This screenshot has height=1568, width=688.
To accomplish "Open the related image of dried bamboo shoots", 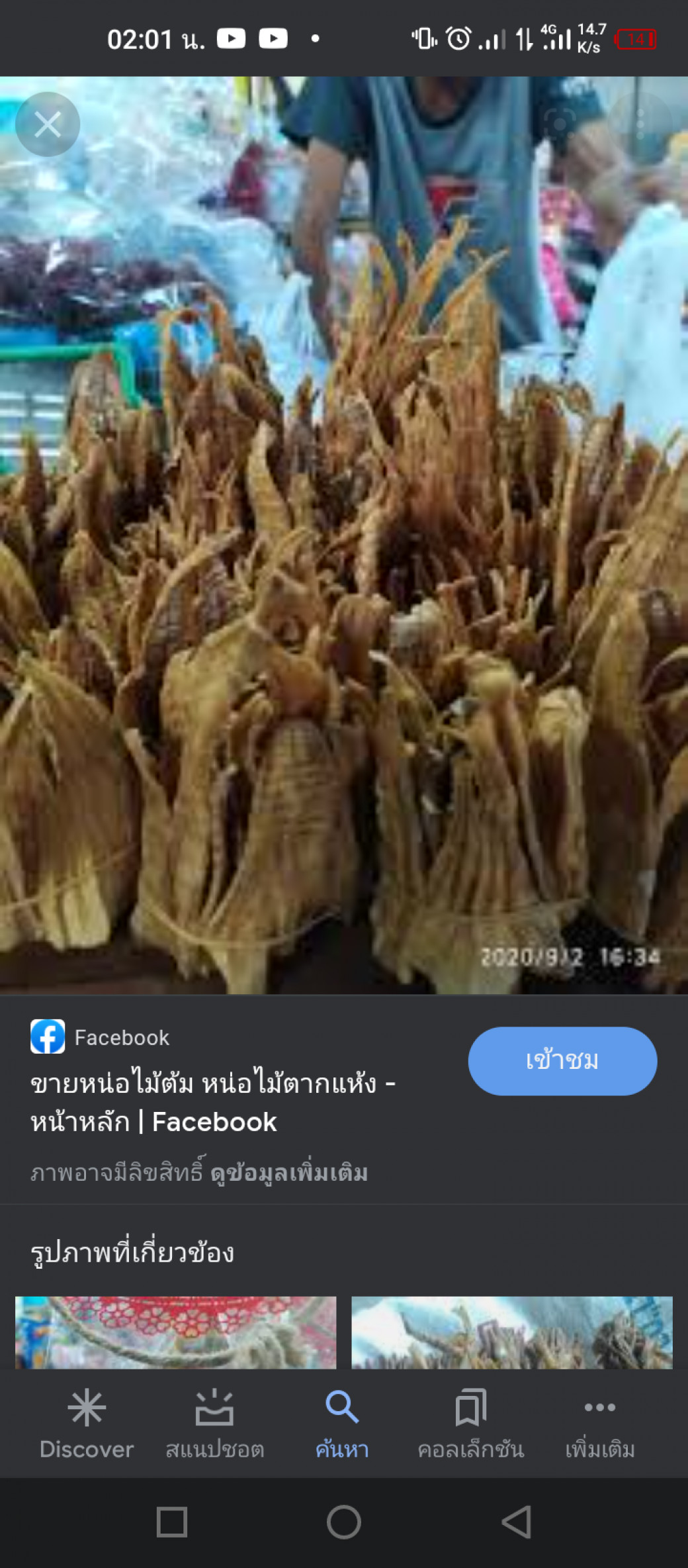I will (x=511, y=1332).
